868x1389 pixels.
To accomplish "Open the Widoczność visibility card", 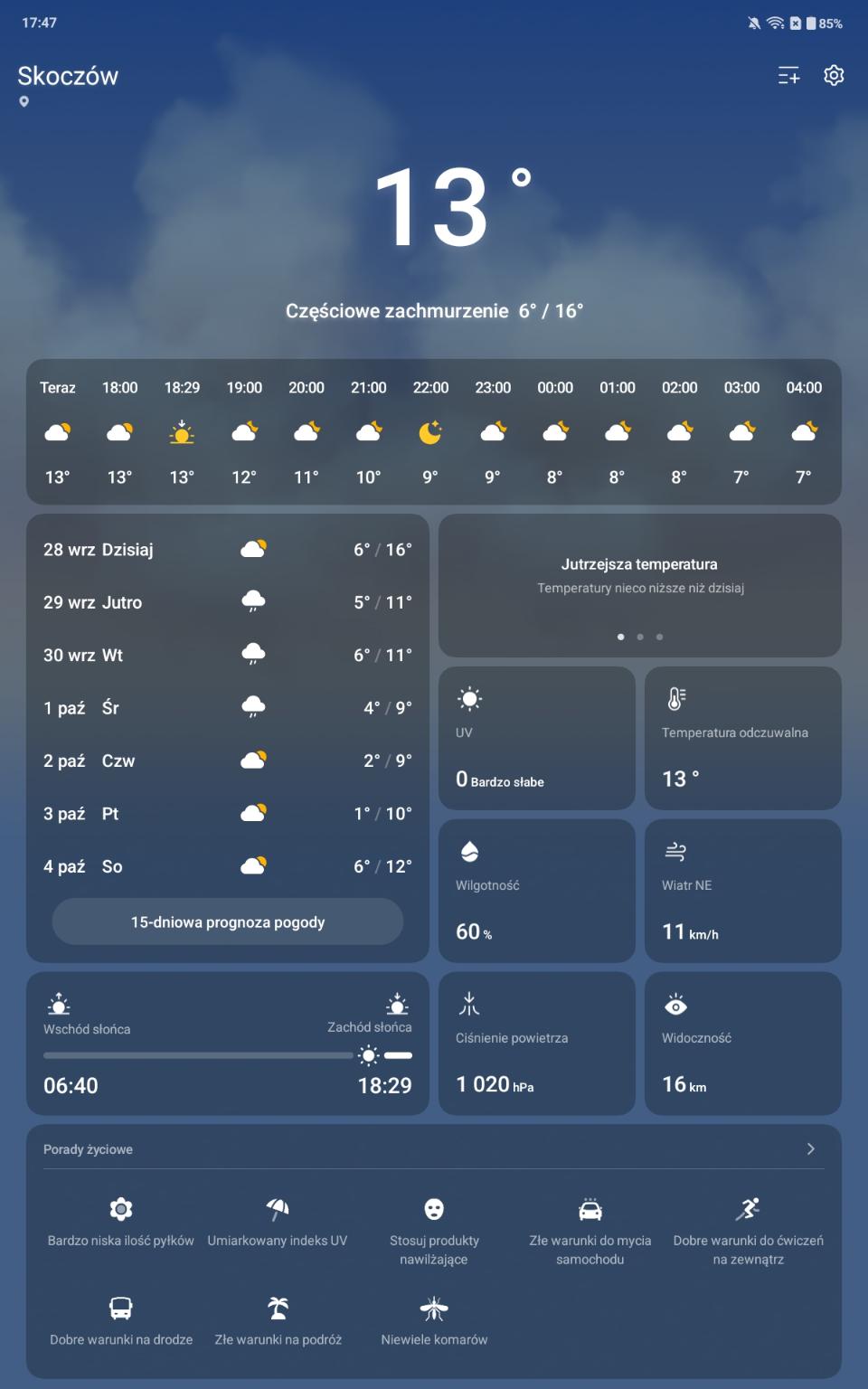I will tap(742, 1044).
